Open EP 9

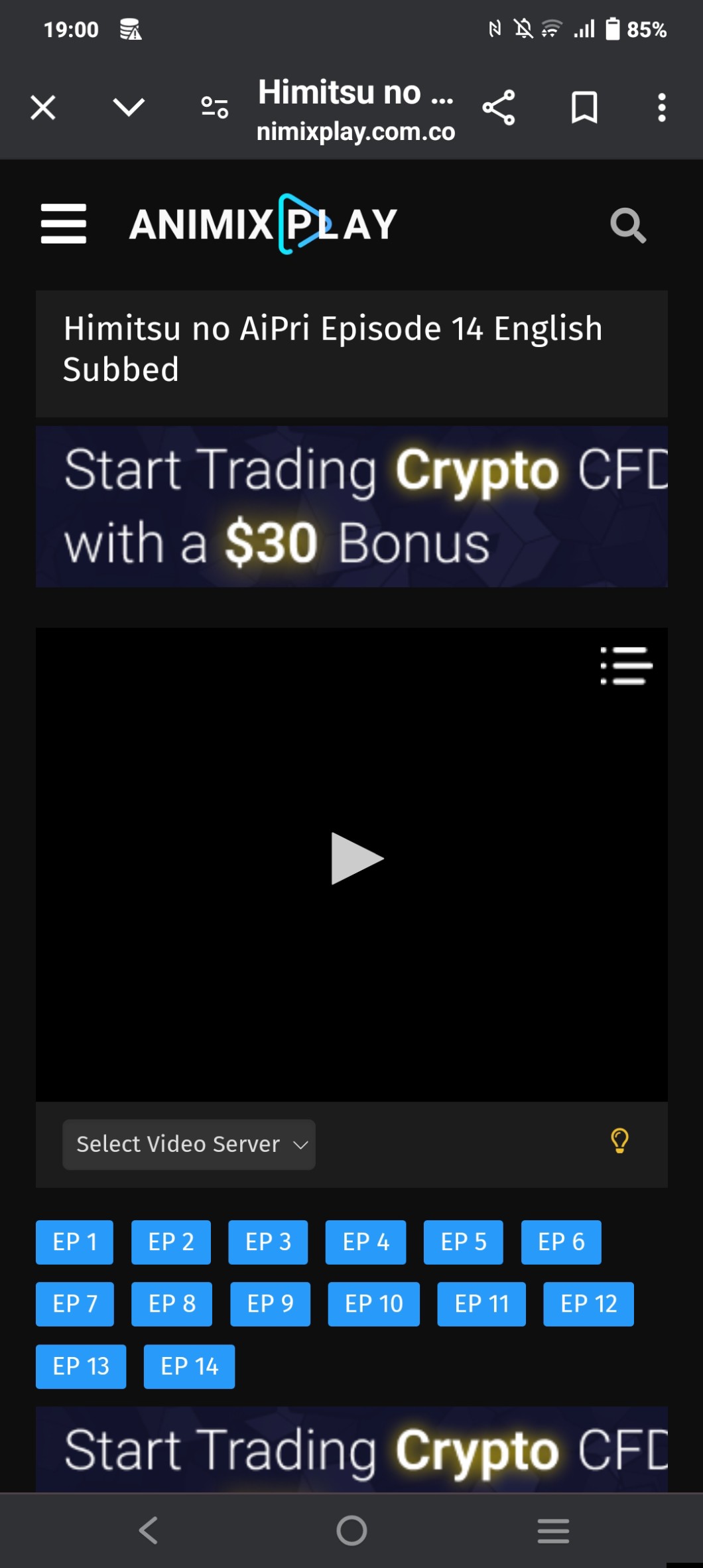coord(270,1305)
